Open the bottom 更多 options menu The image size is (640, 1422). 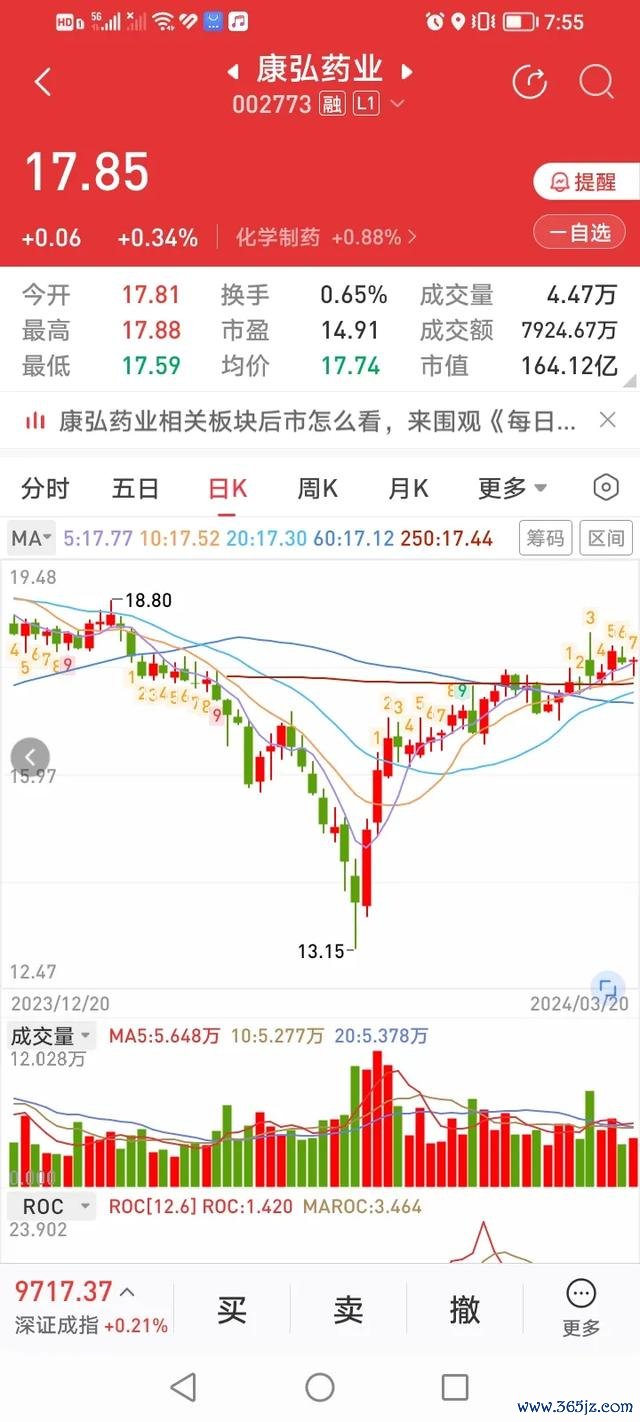tap(581, 1309)
